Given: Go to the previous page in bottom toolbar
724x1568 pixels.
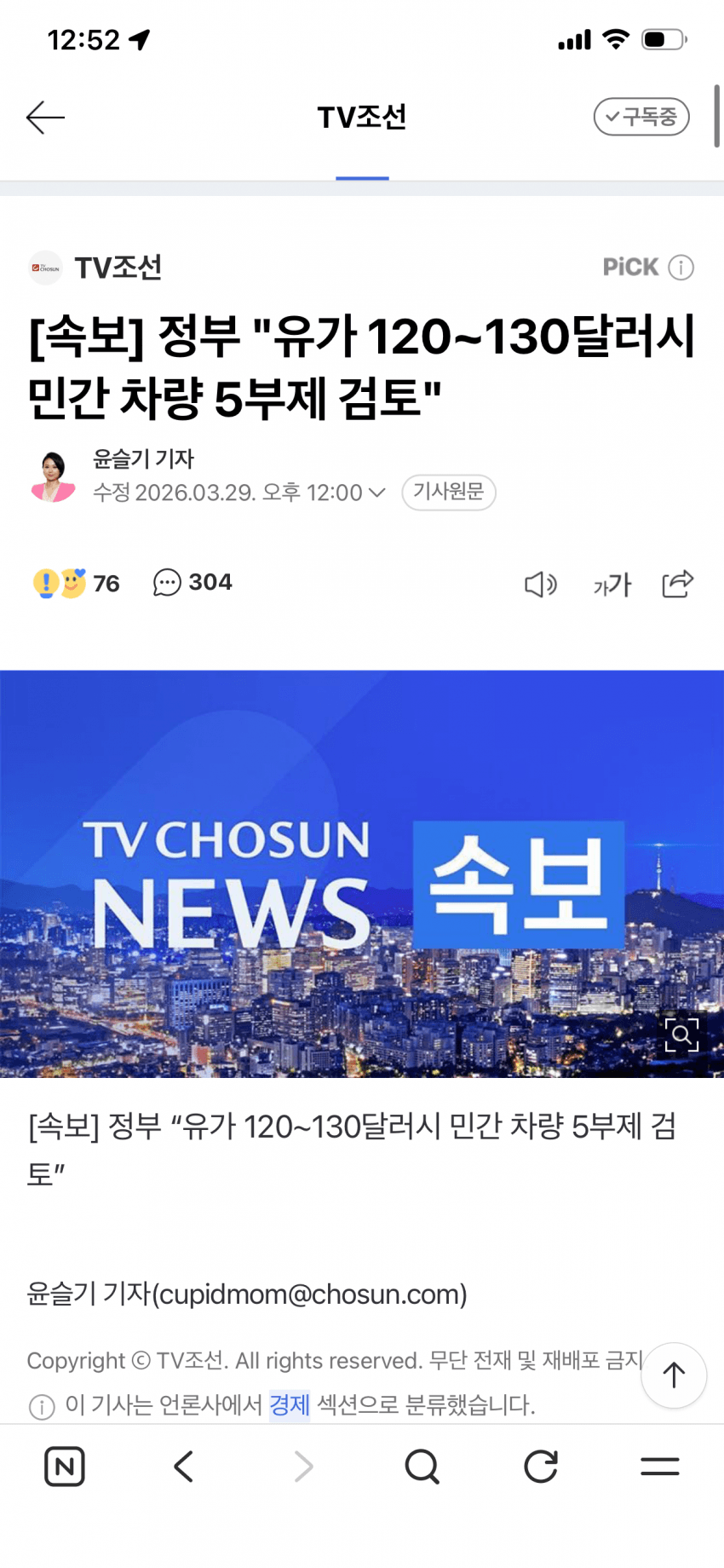Looking at the screenshot, I should [183, 1467].
